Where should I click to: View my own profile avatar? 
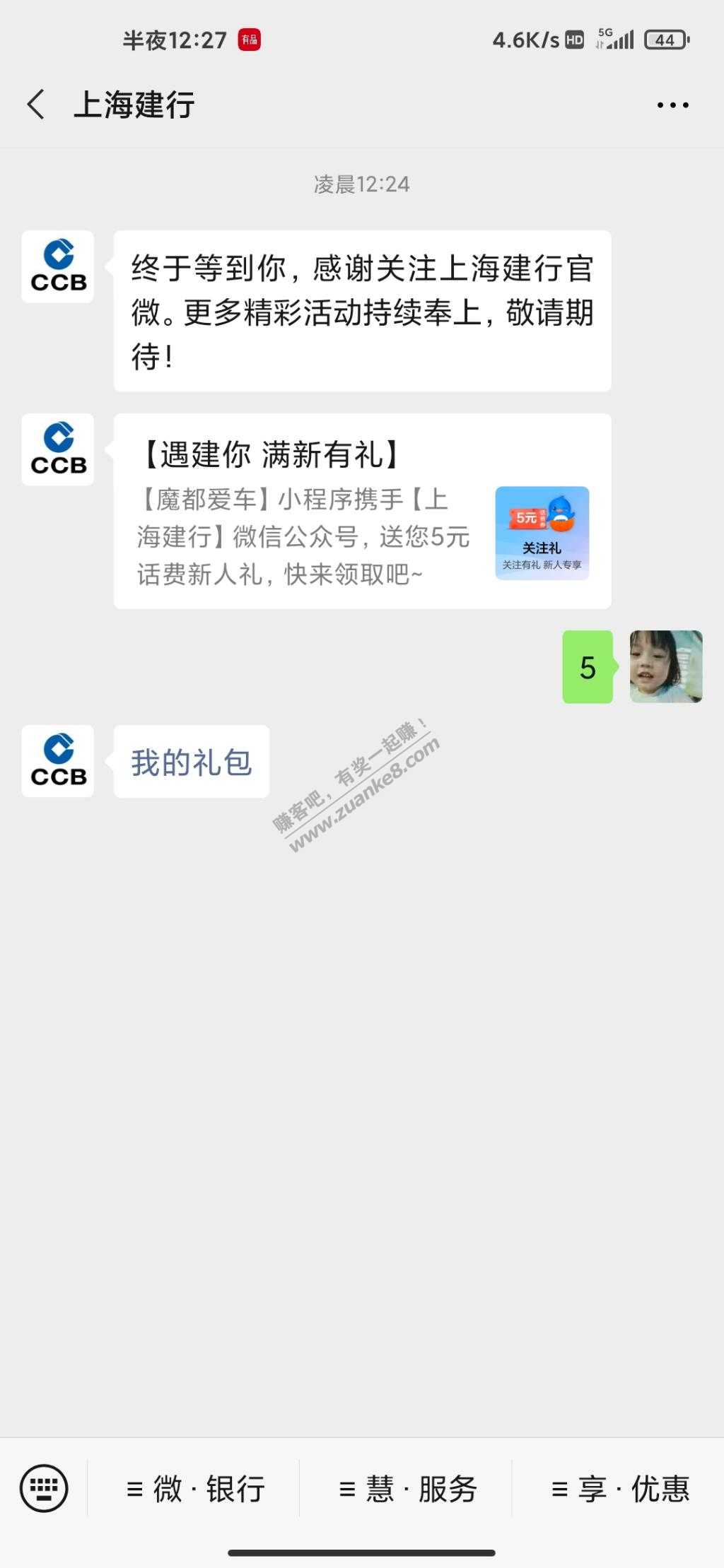click(x=666, y=666)
